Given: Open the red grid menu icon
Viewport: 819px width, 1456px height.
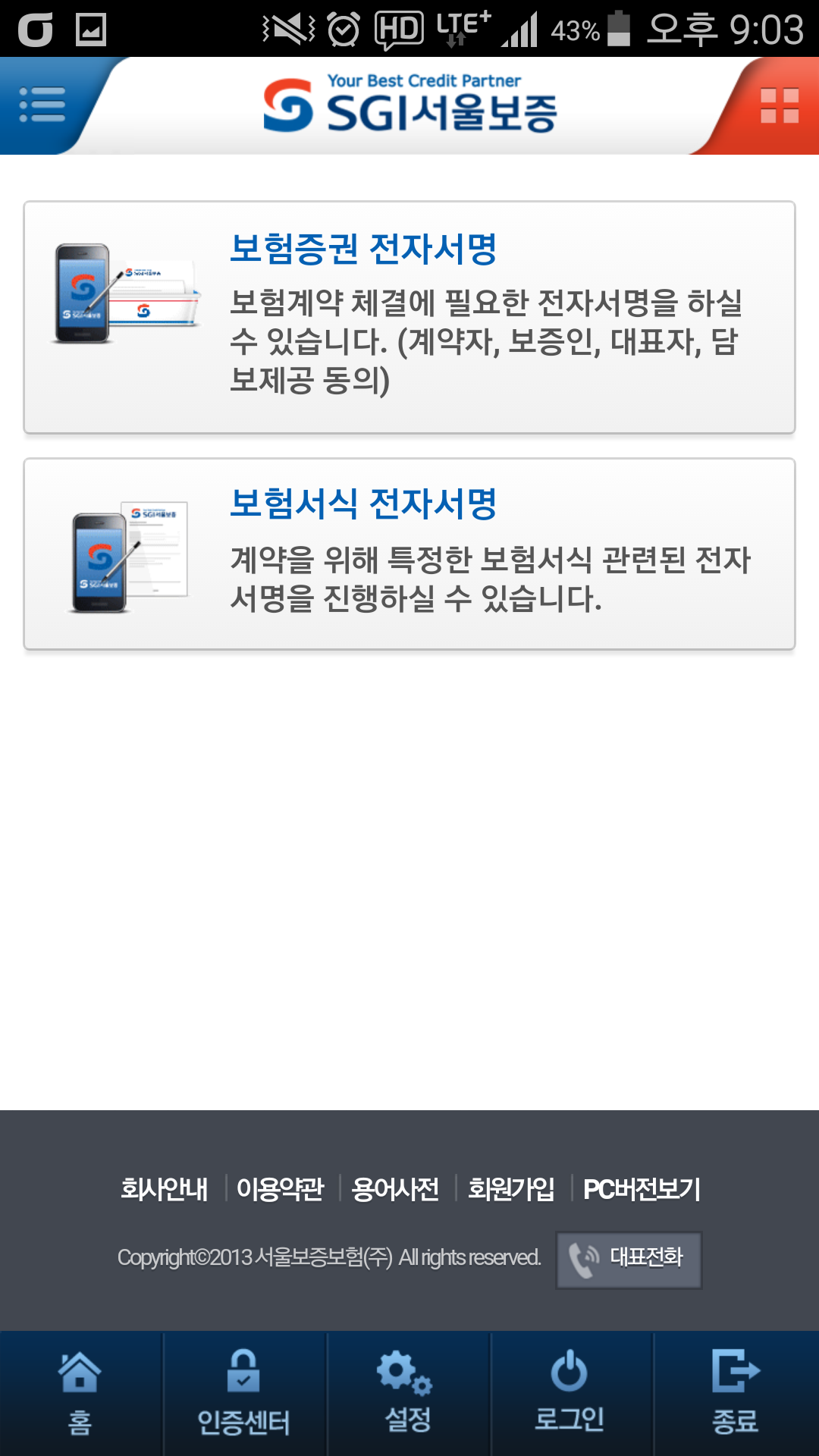Looking at the screenshot, I should [780, 105].
